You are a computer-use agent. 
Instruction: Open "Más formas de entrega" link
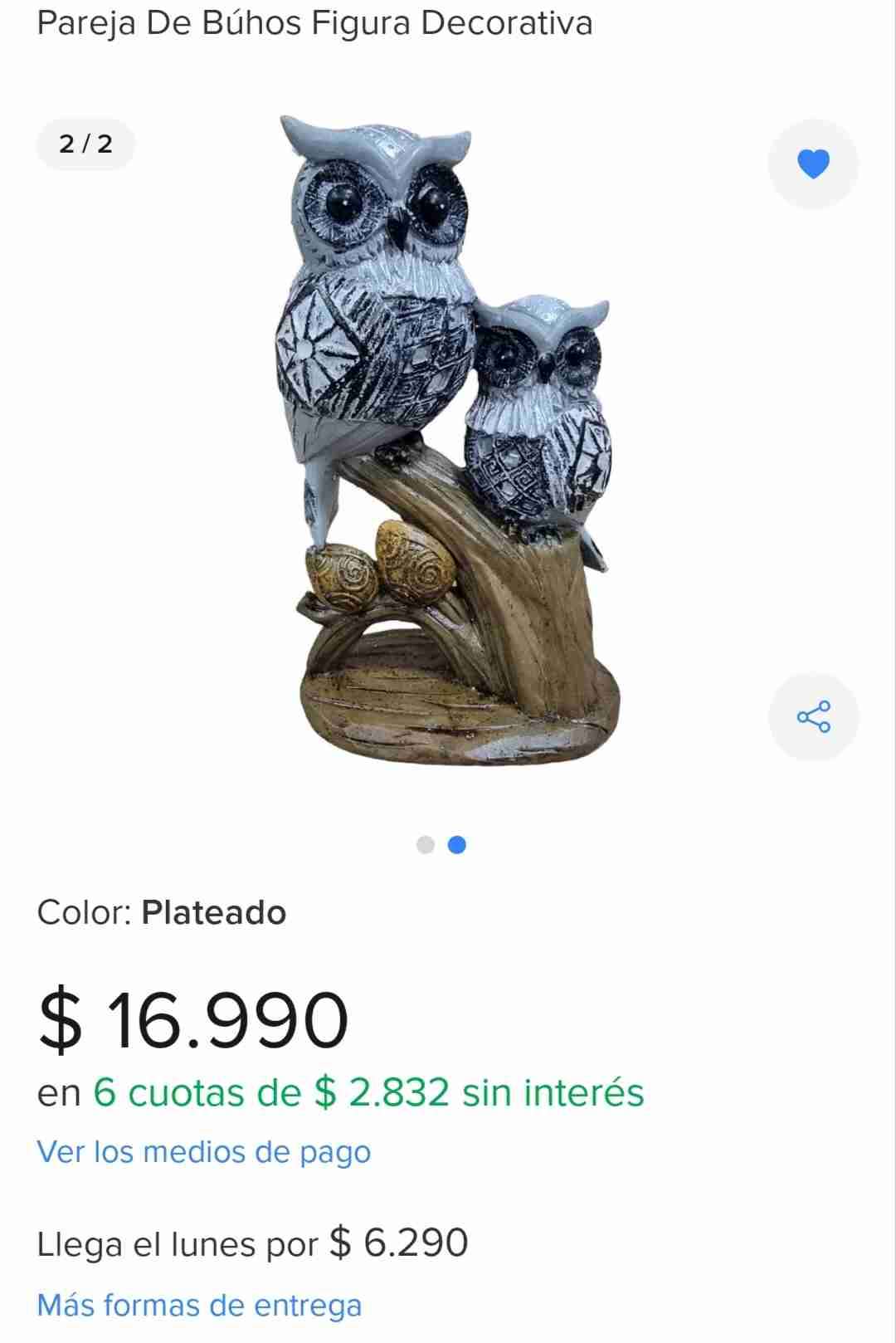pyautogui.click(x=199, y=1305)
